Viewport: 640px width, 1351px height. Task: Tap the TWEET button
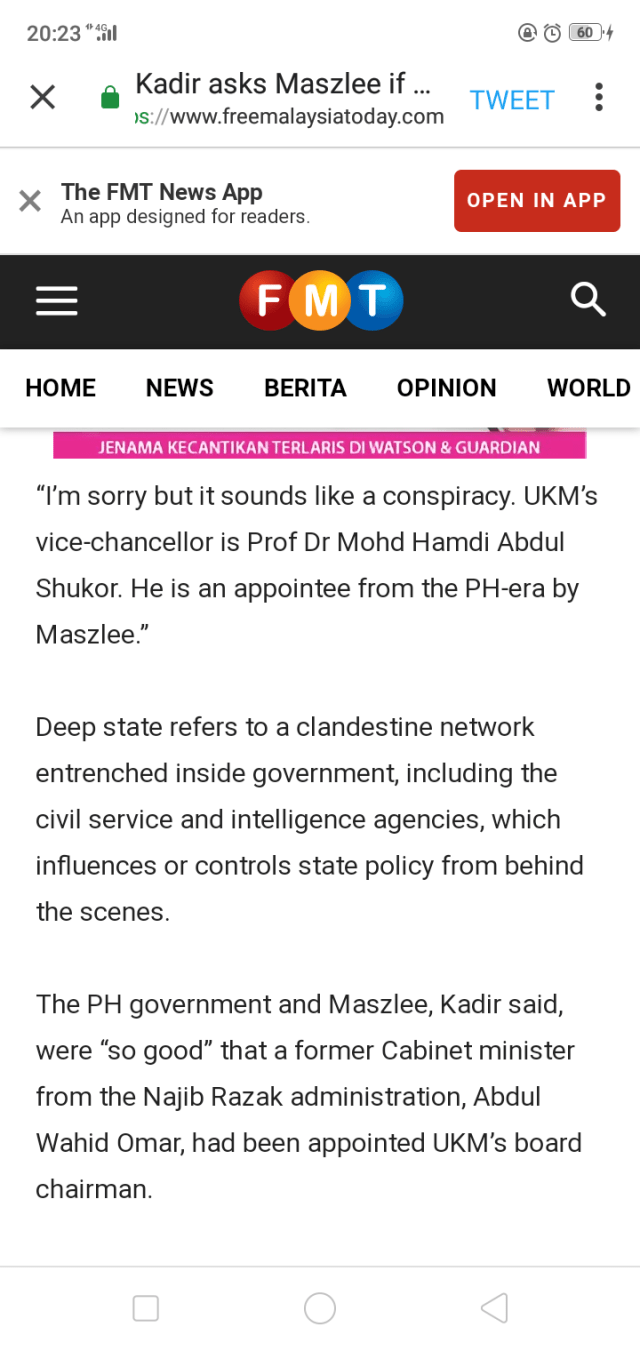512,100
